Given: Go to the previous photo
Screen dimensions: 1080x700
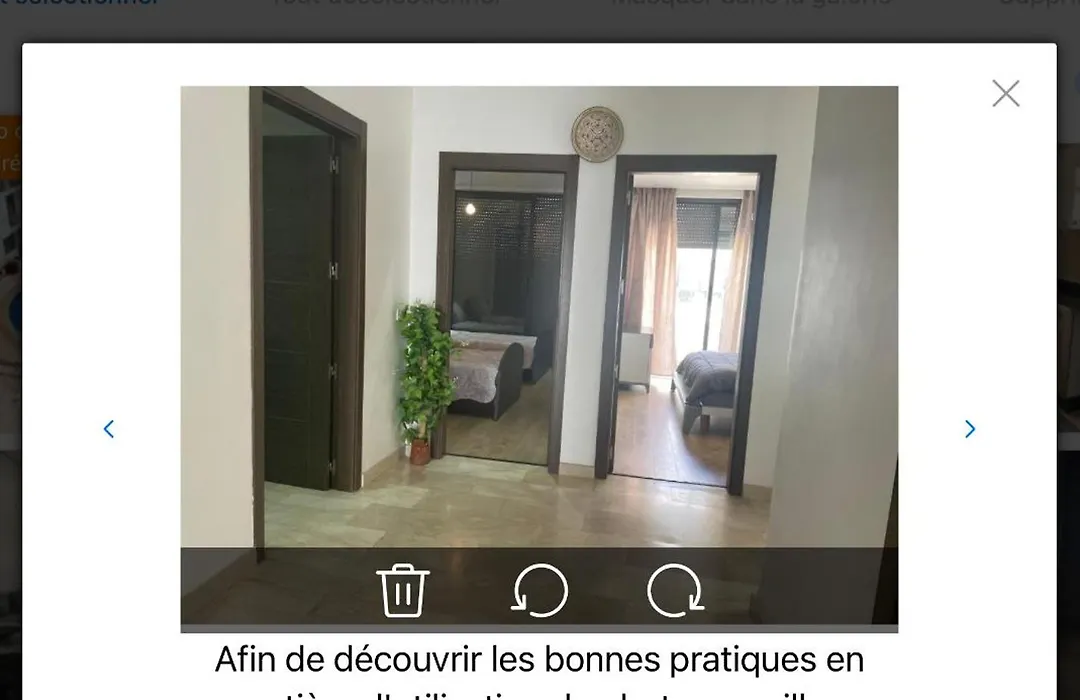Looking at the screenshot, I should point(109,429).
